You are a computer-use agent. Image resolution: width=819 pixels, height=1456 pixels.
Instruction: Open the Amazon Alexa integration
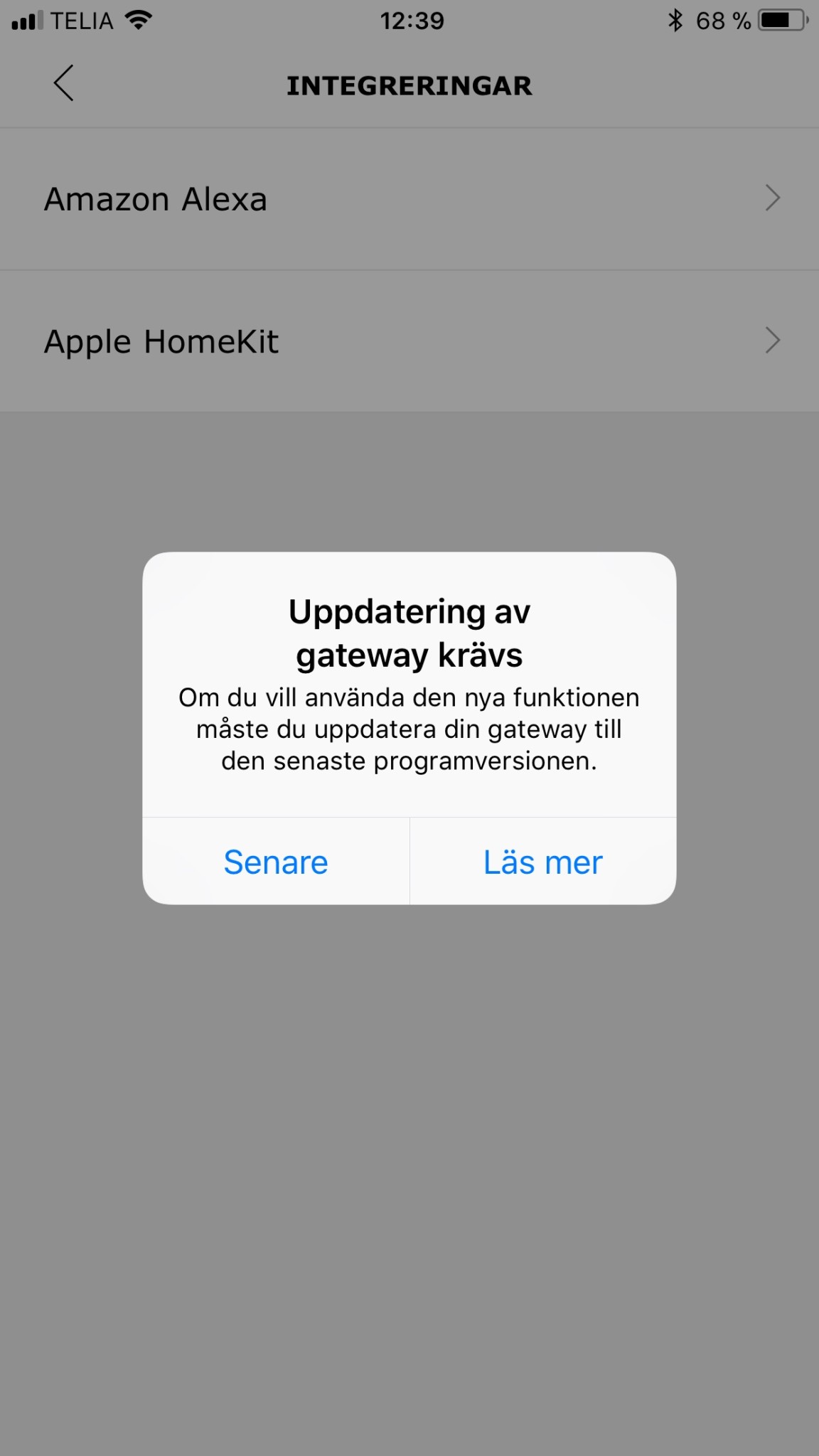(x=409, y=199)
